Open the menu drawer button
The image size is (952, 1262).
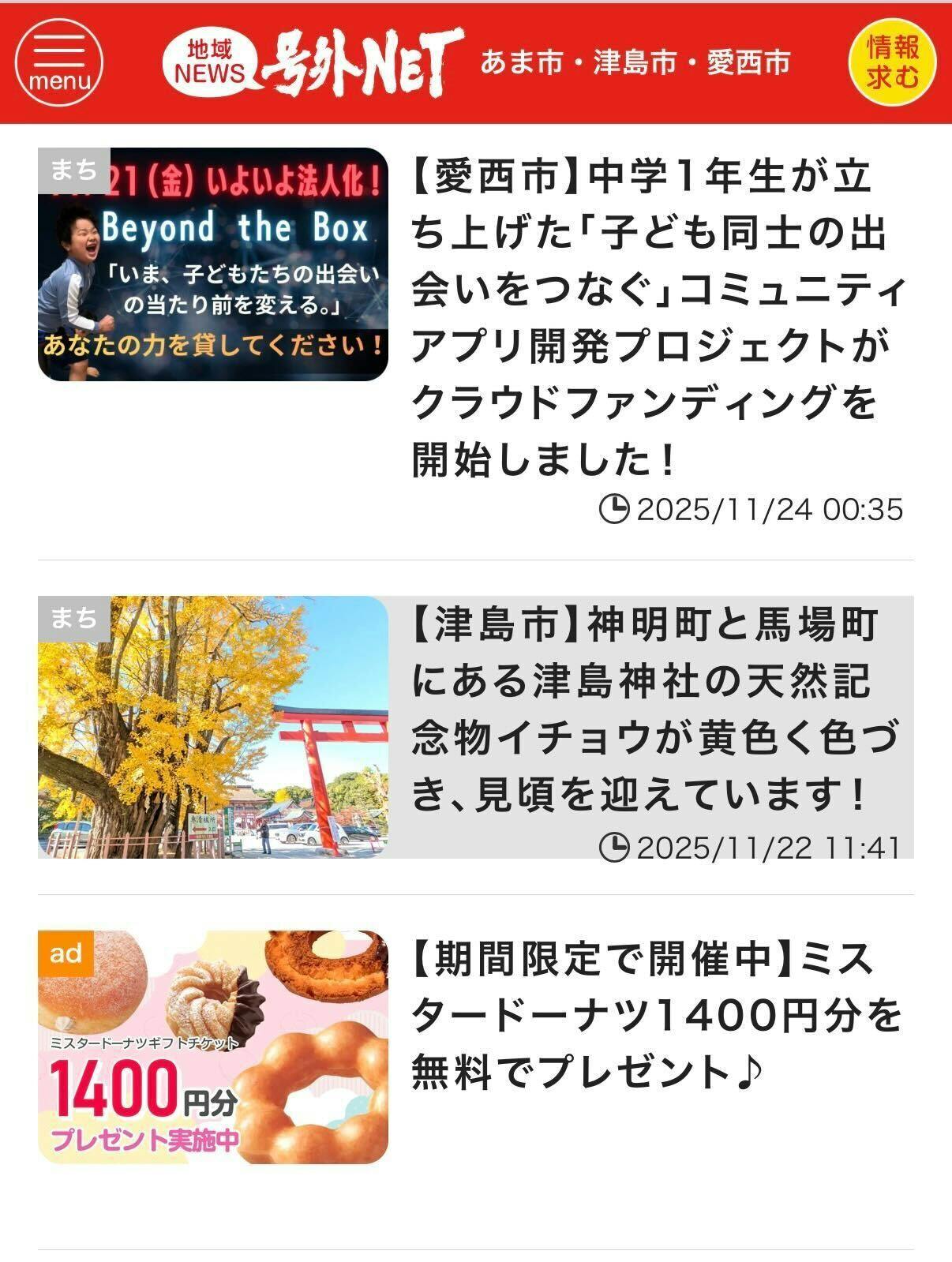click(59, 62)
